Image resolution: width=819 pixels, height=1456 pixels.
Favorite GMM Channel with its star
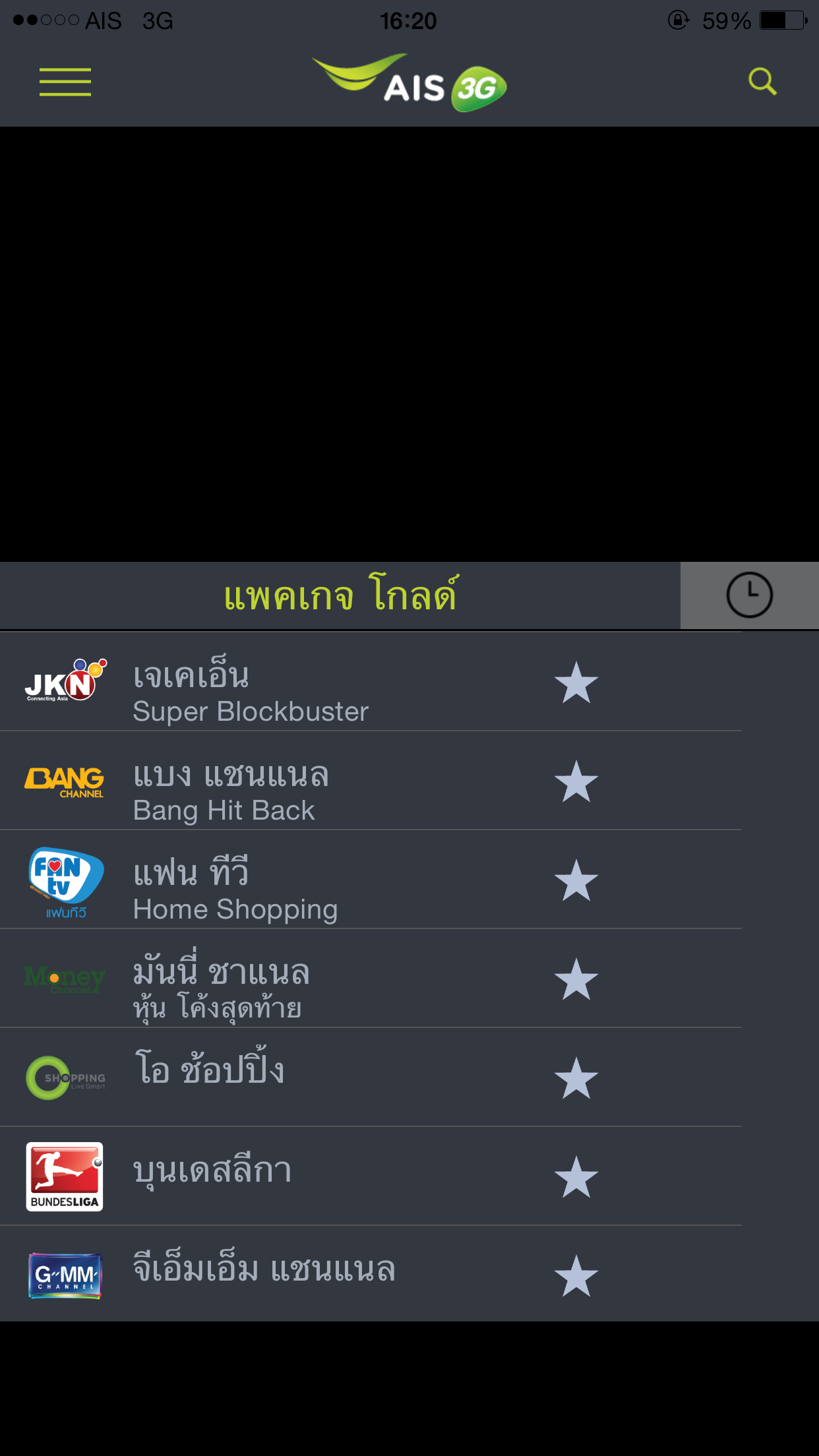click(x=576, y=1275)
